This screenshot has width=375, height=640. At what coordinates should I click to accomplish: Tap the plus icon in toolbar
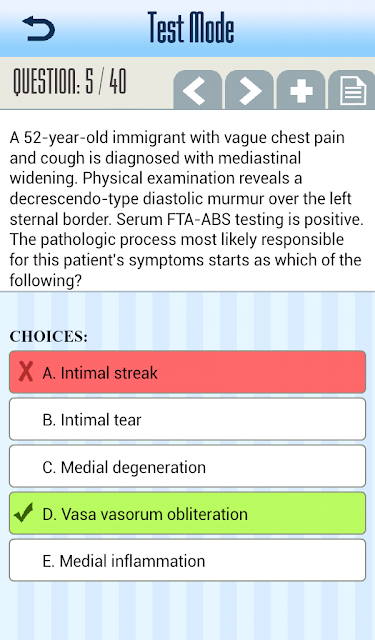301,90
